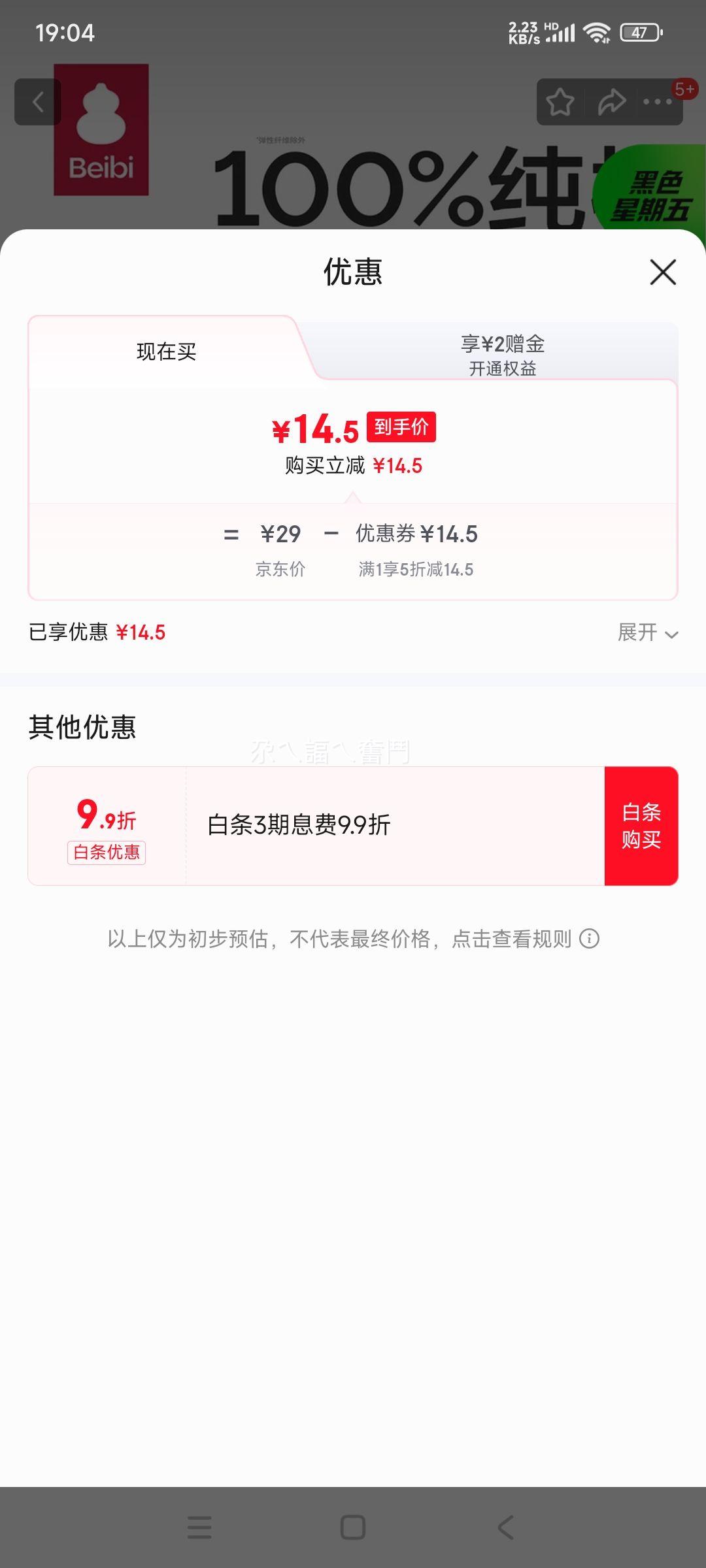Go back with the top-left arrow
The width and height of the screenshot is (706, 1568).
click(38, 102)
